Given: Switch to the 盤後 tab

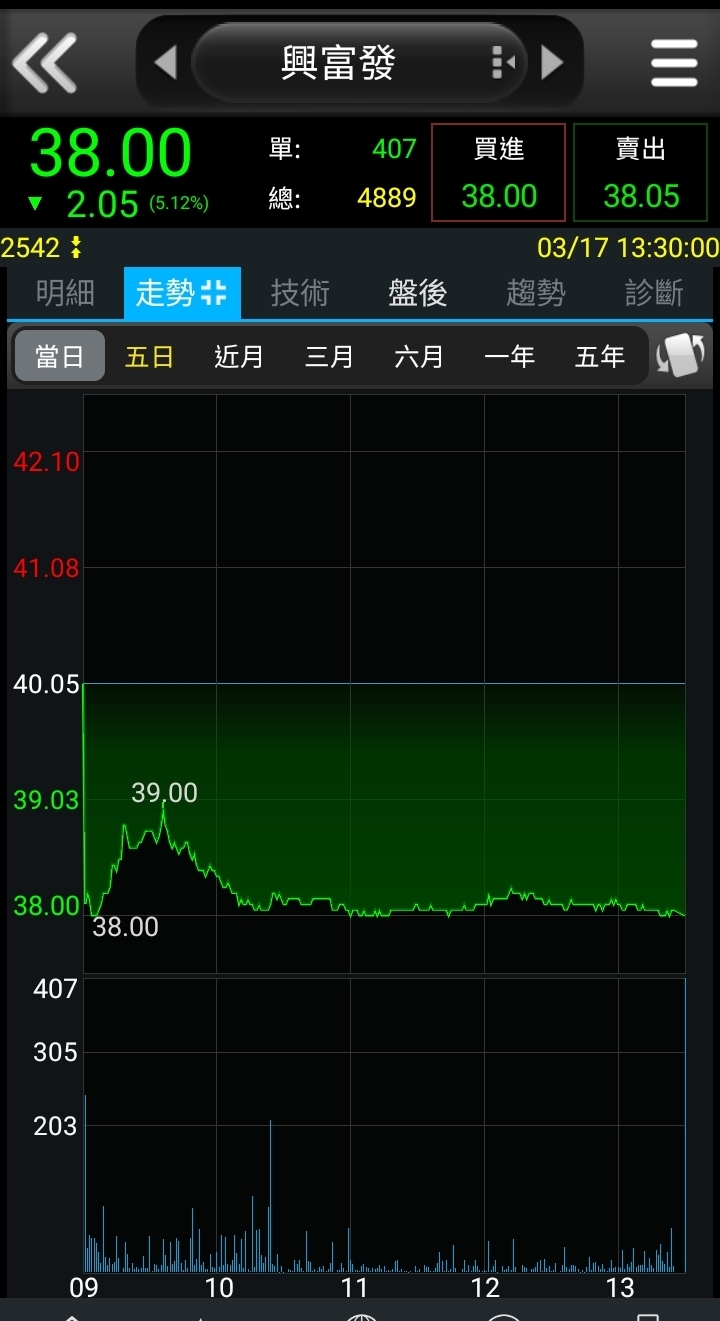Looking at the screenshot, I should (418, 293).
